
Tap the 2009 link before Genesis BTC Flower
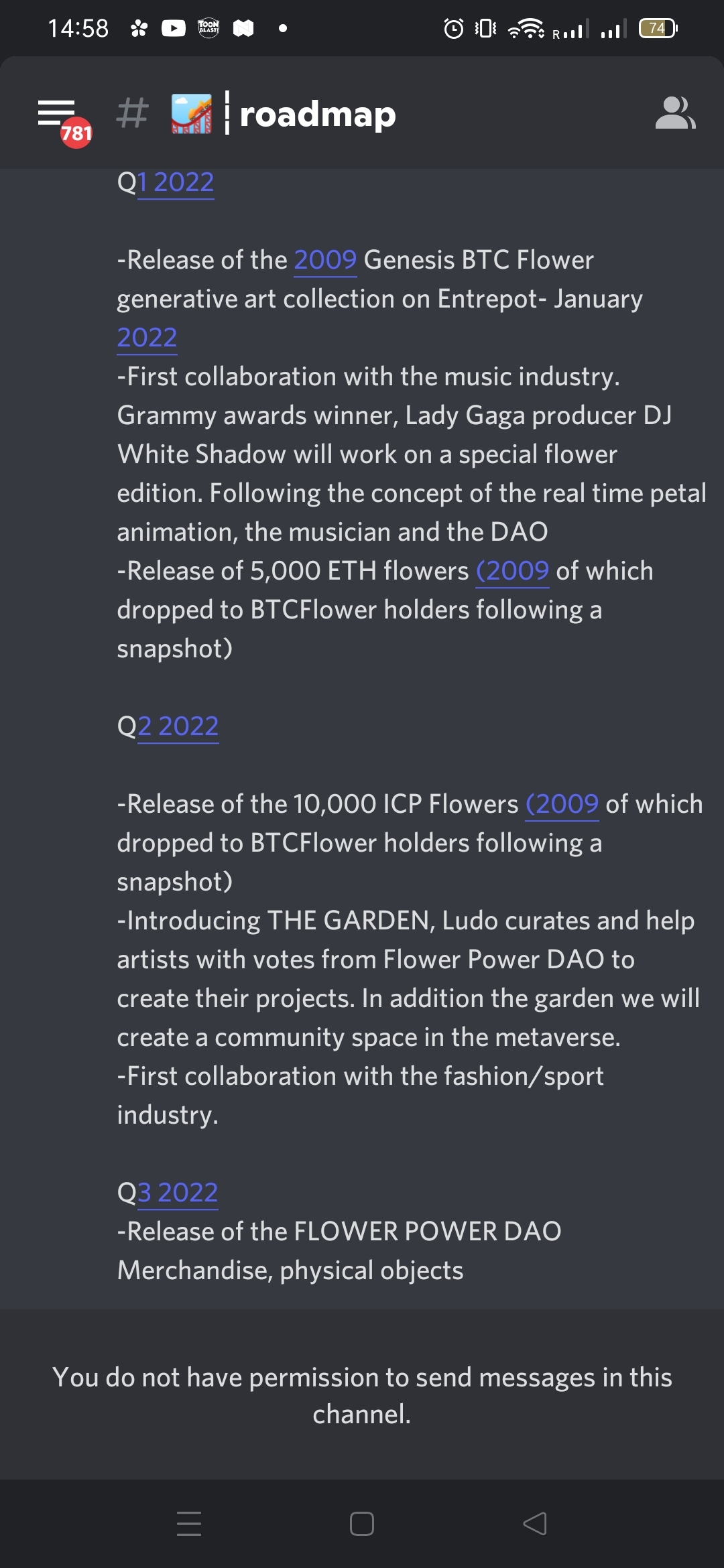tap(325, 260)
